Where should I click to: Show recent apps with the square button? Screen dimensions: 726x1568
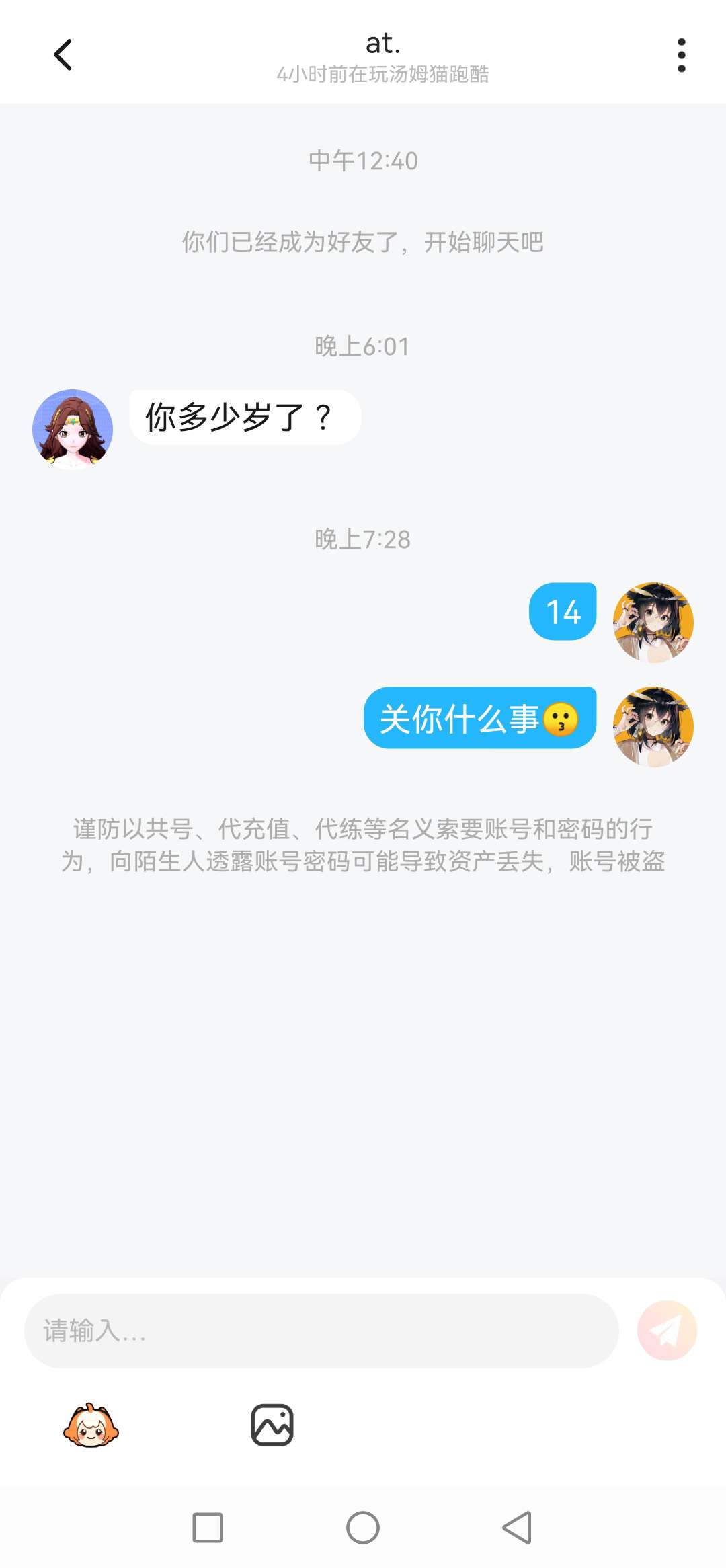208,1528
